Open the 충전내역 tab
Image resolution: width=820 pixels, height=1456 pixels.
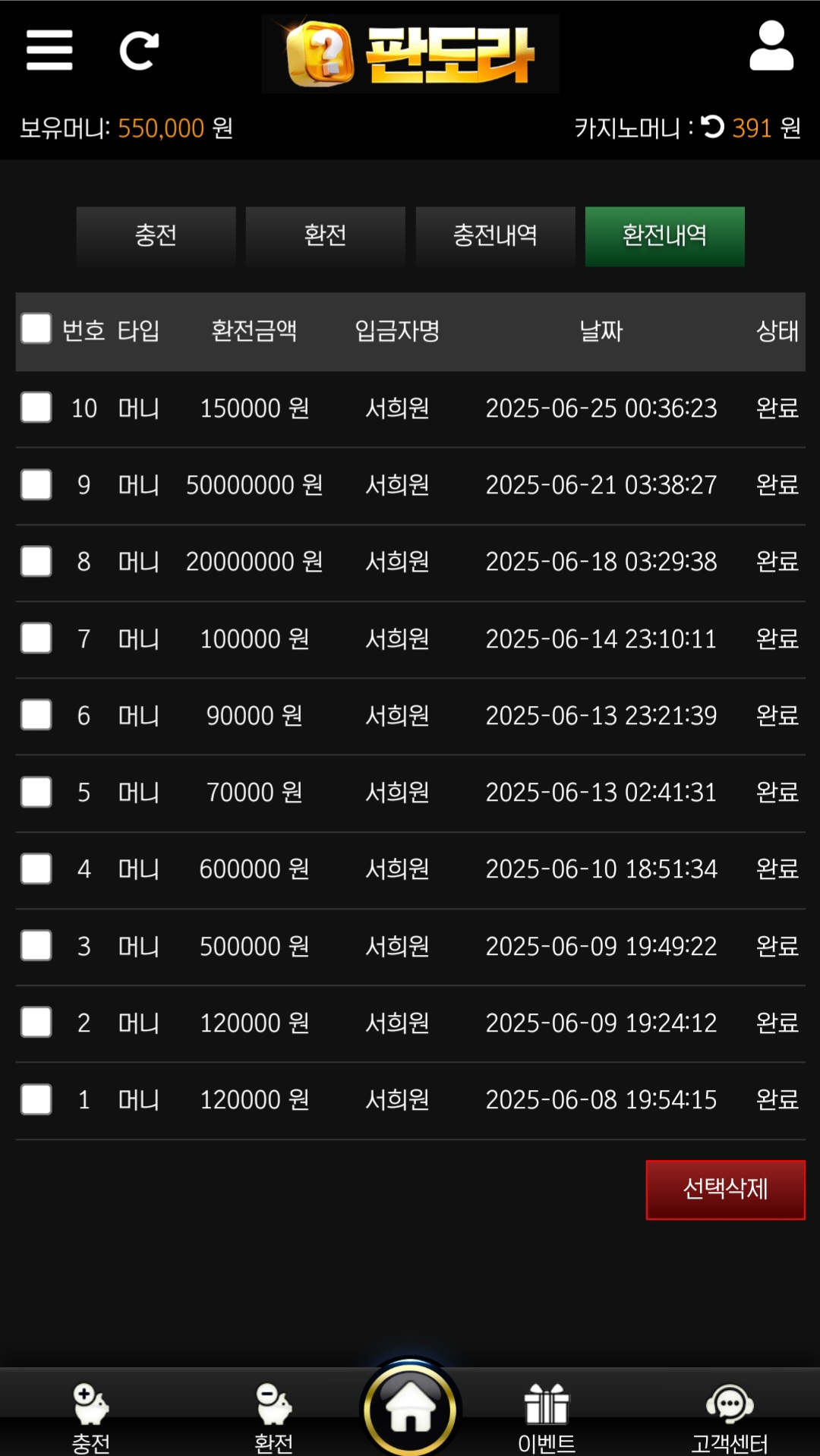click(495, 236)
